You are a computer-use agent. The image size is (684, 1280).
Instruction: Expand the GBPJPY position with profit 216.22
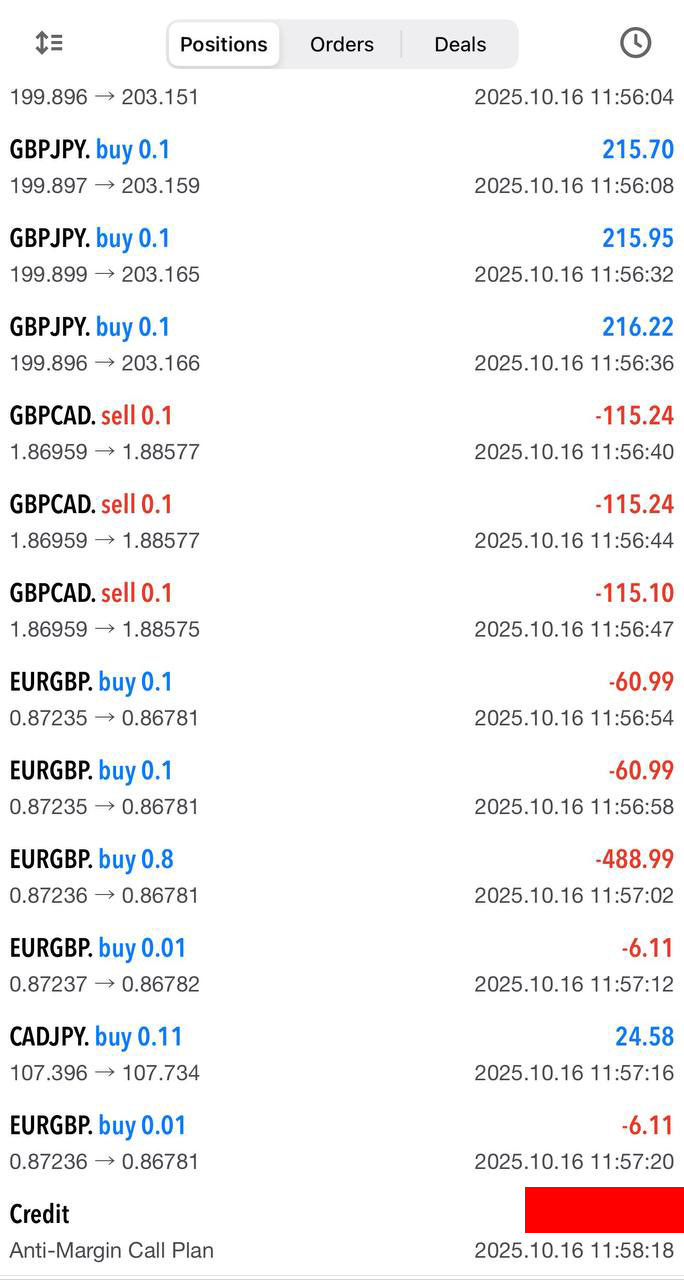(x=342, y=344)
